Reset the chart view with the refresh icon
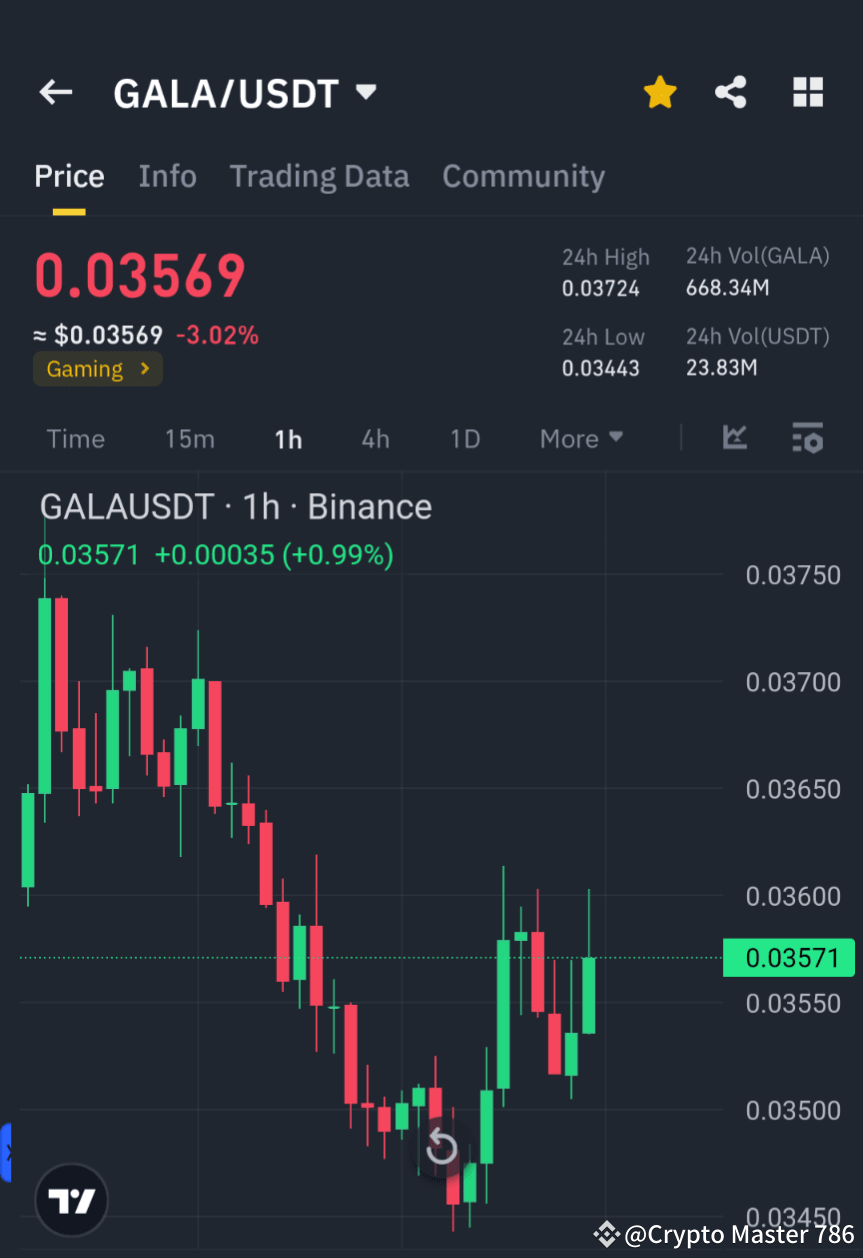This screenshot has width=863, height=1258. pos(441,1148)
